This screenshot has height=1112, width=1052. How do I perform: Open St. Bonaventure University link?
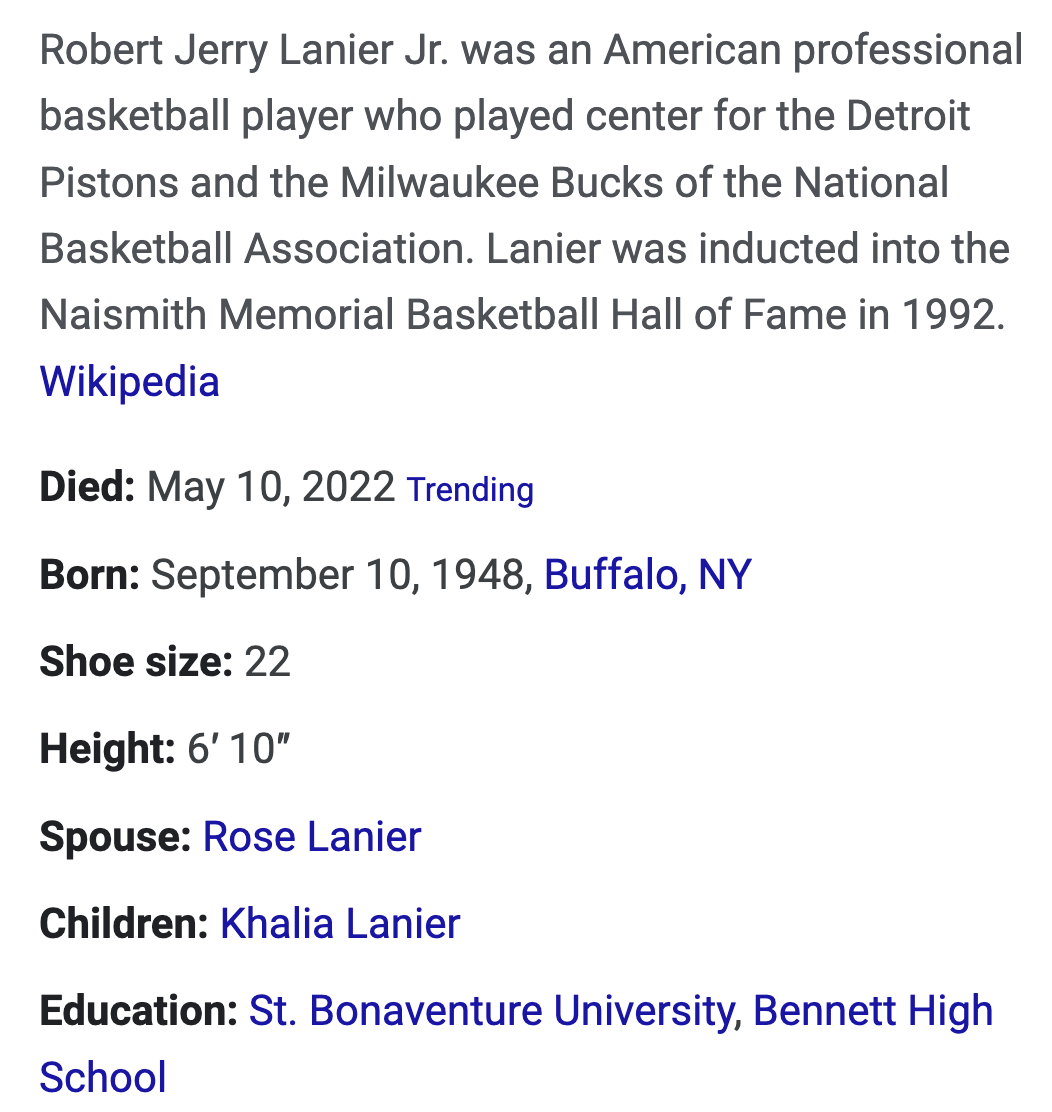[491, 1011]
